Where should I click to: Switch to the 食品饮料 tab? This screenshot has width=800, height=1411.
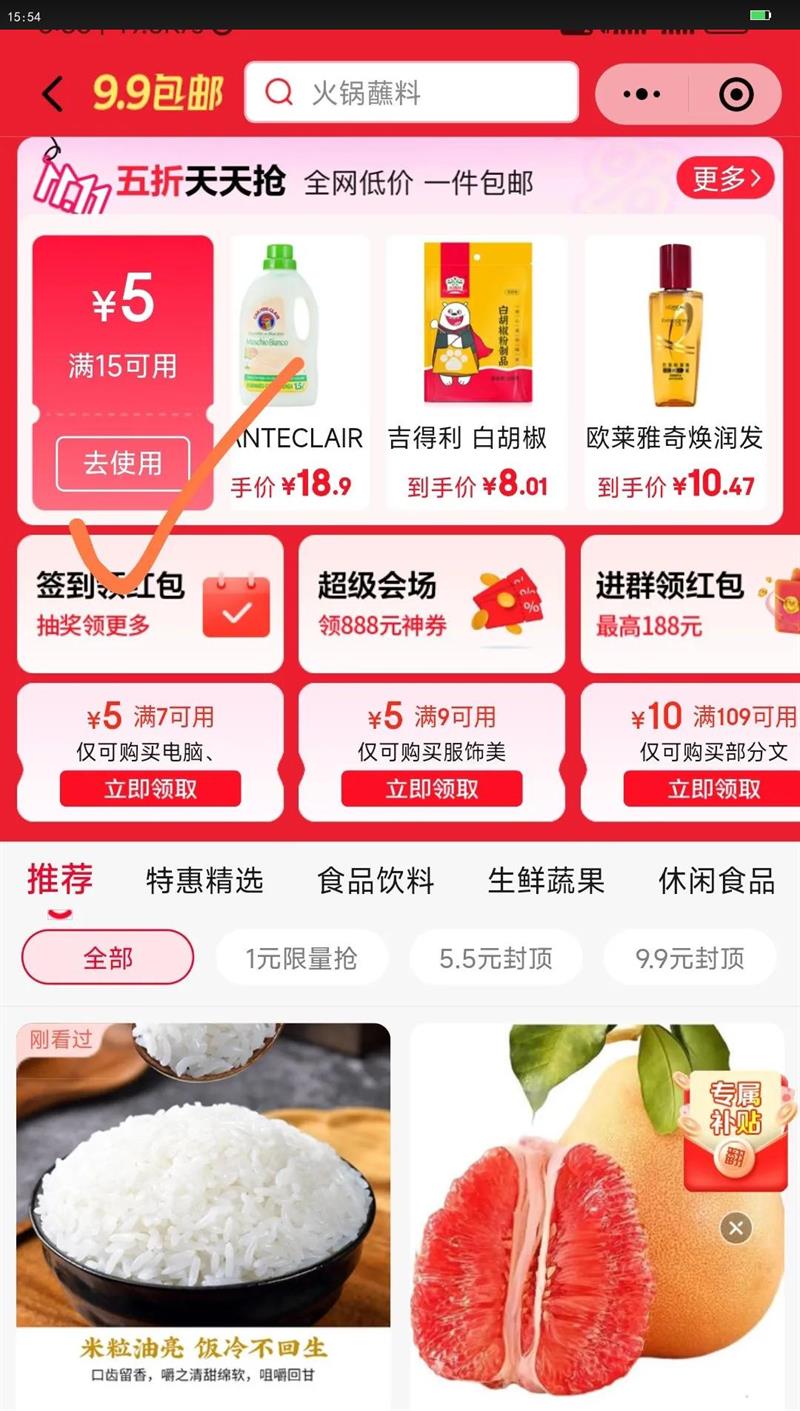376,880
